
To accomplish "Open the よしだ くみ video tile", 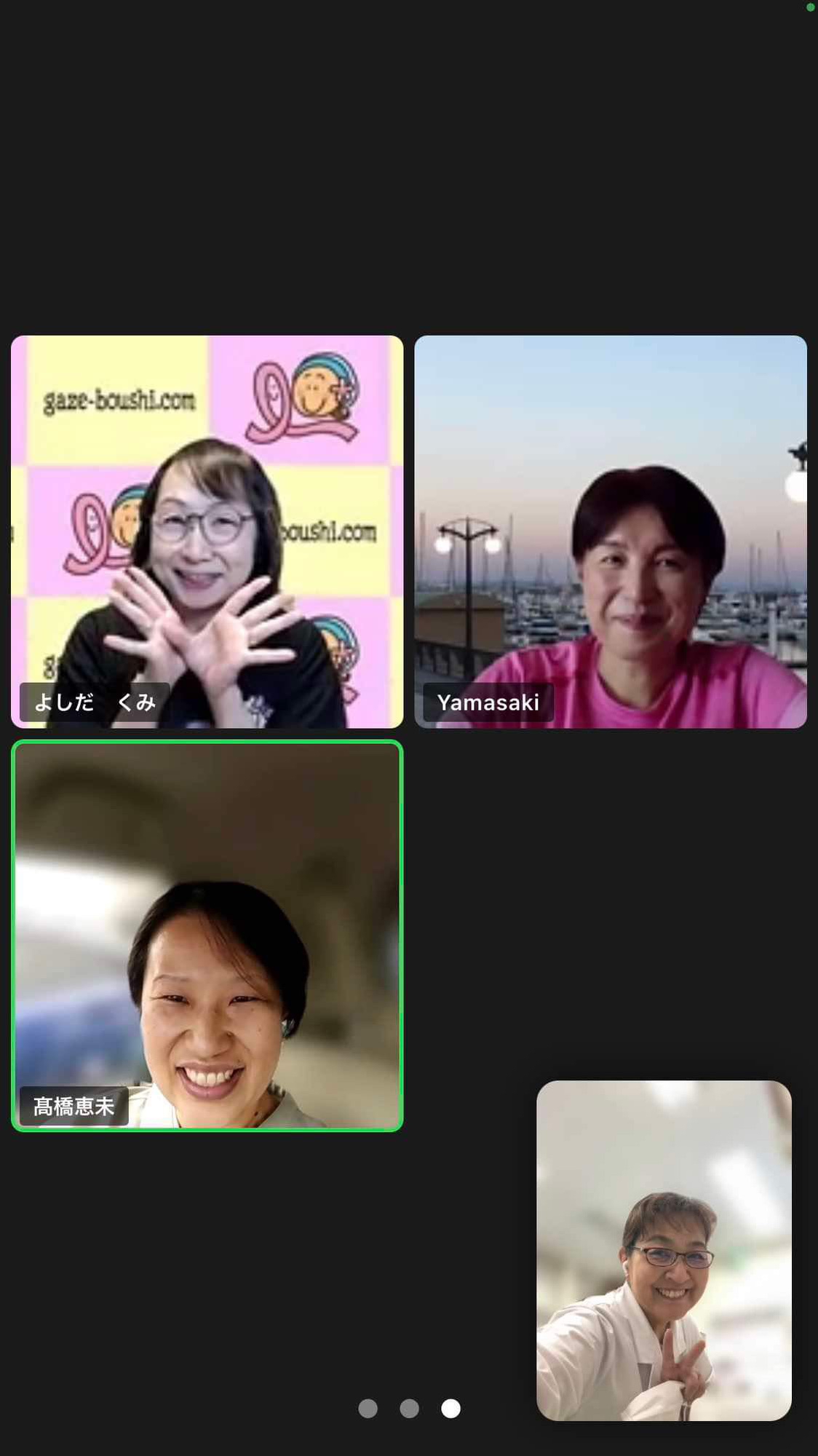I will [207, 531].
